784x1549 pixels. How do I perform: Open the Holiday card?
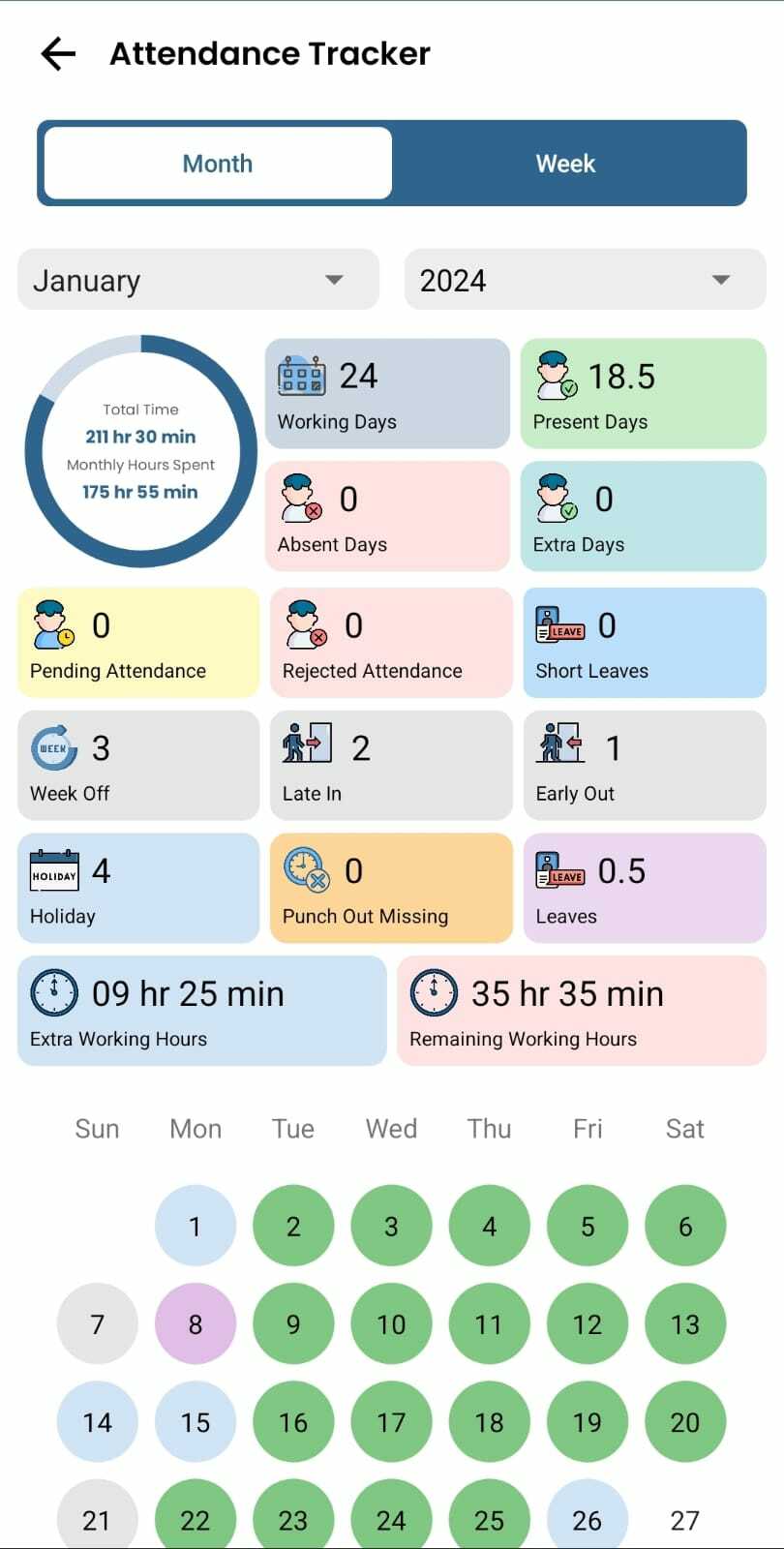coord(138,888)
